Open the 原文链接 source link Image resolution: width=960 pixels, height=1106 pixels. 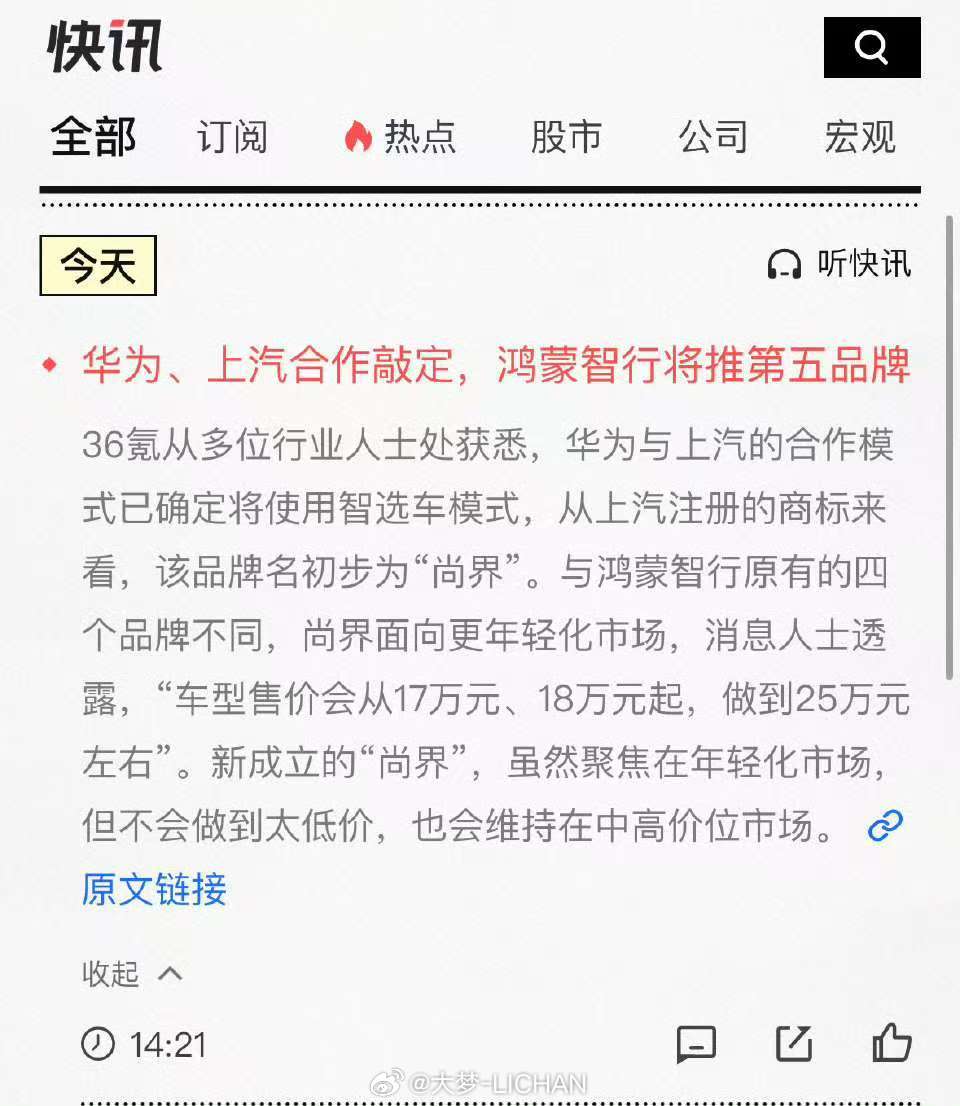tap(153, 888)
